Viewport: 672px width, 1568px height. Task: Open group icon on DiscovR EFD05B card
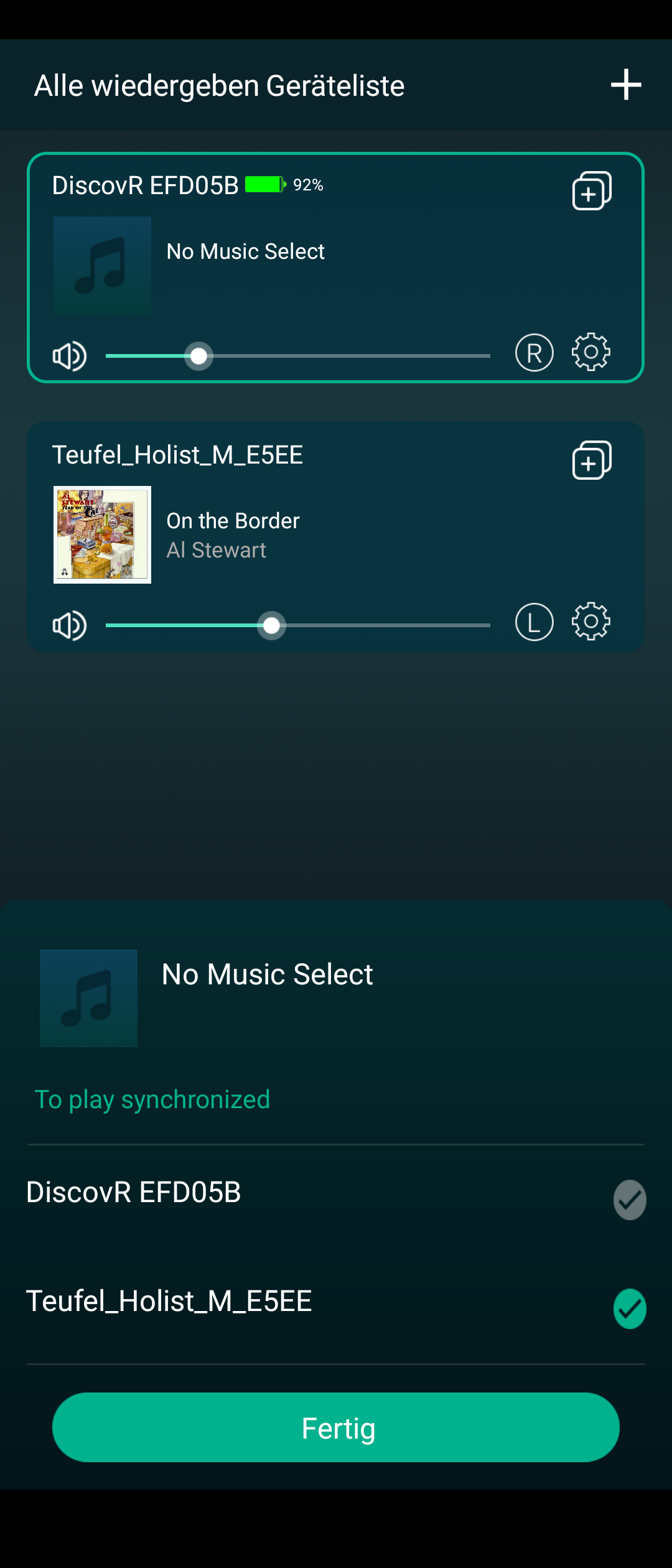coord(591,191)
